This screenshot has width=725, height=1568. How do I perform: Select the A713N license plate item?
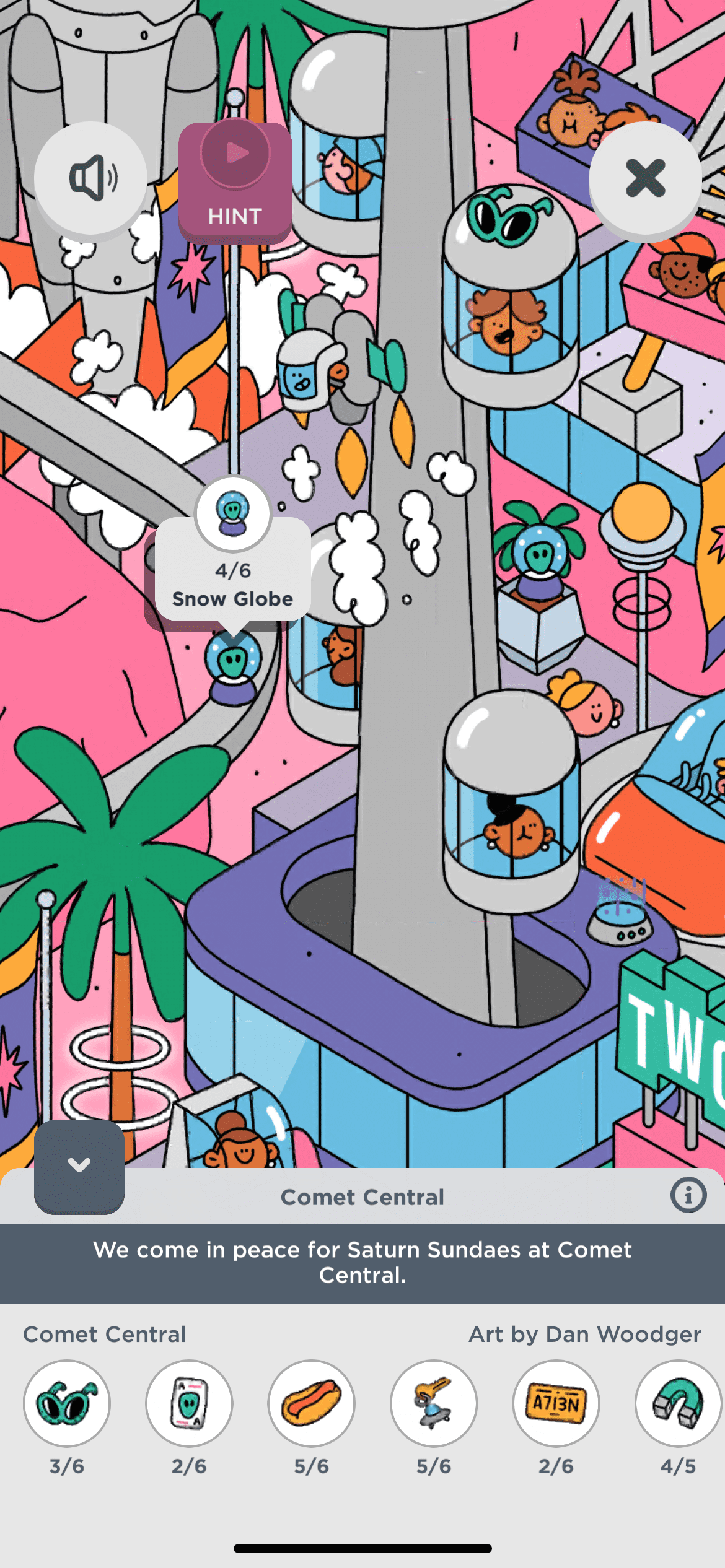pos(556,1403)
